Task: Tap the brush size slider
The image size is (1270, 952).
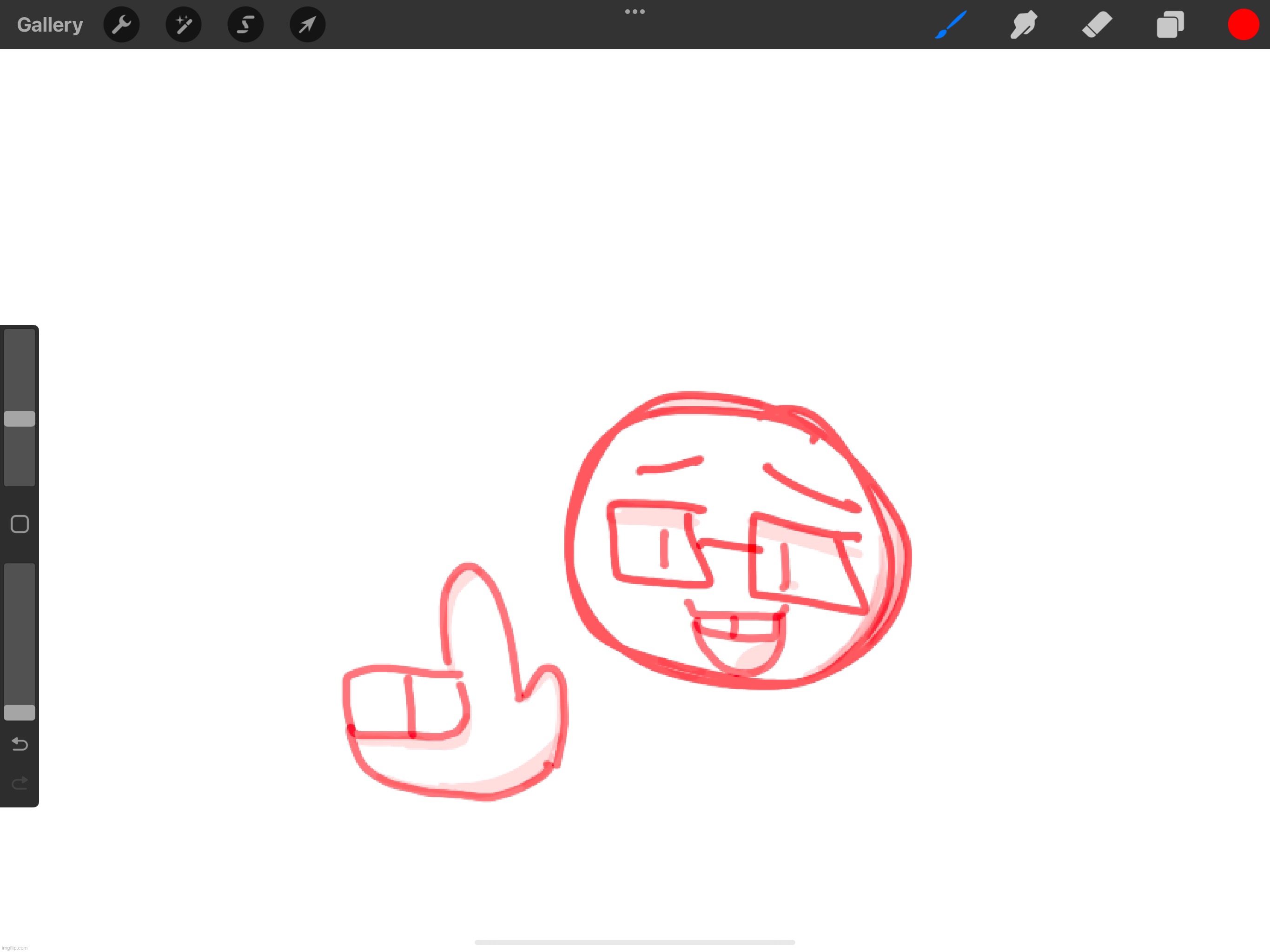Action: click(x=20, y=418)
